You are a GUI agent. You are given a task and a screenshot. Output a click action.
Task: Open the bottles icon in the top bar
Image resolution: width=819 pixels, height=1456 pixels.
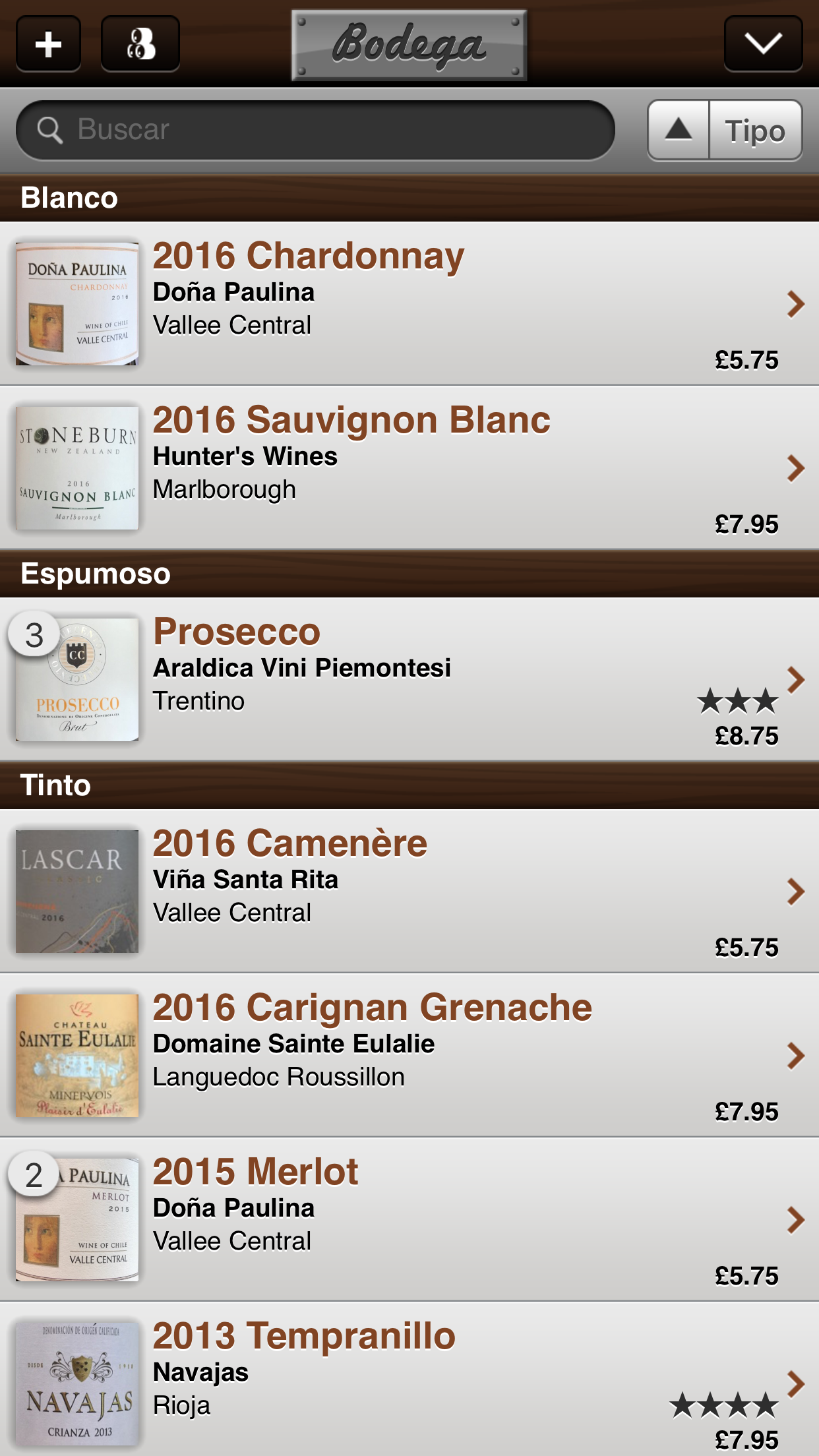(x=140, y=44)
